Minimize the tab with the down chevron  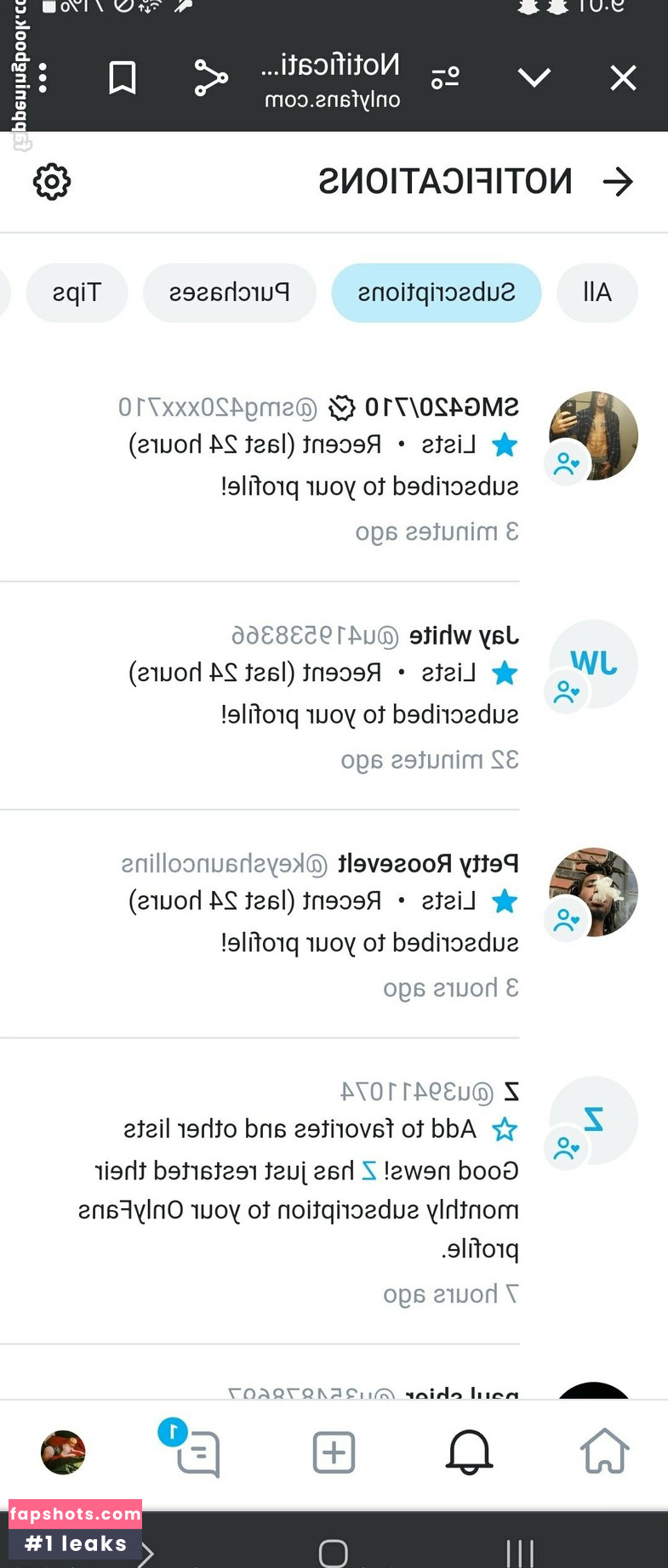[534, 78]
